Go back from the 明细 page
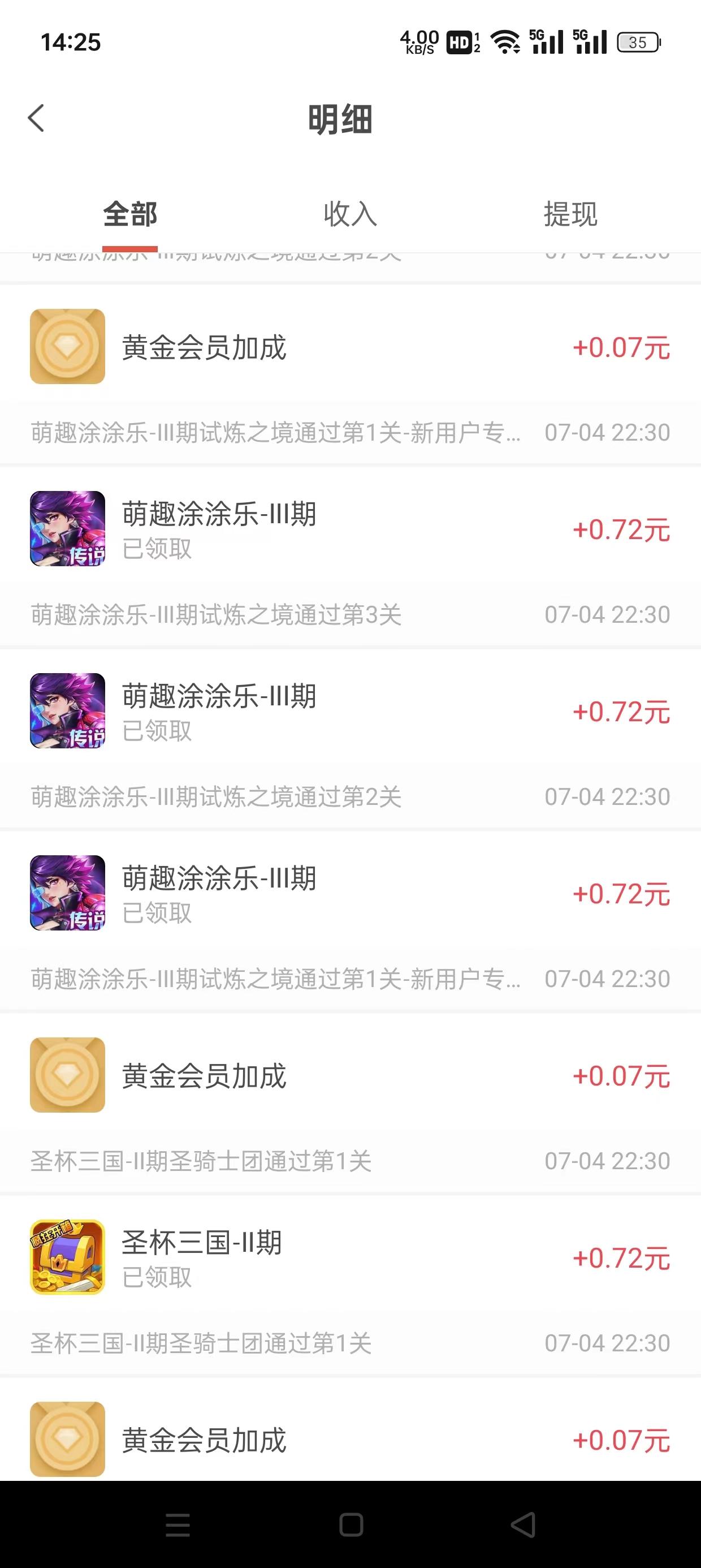 coord(37,118)
